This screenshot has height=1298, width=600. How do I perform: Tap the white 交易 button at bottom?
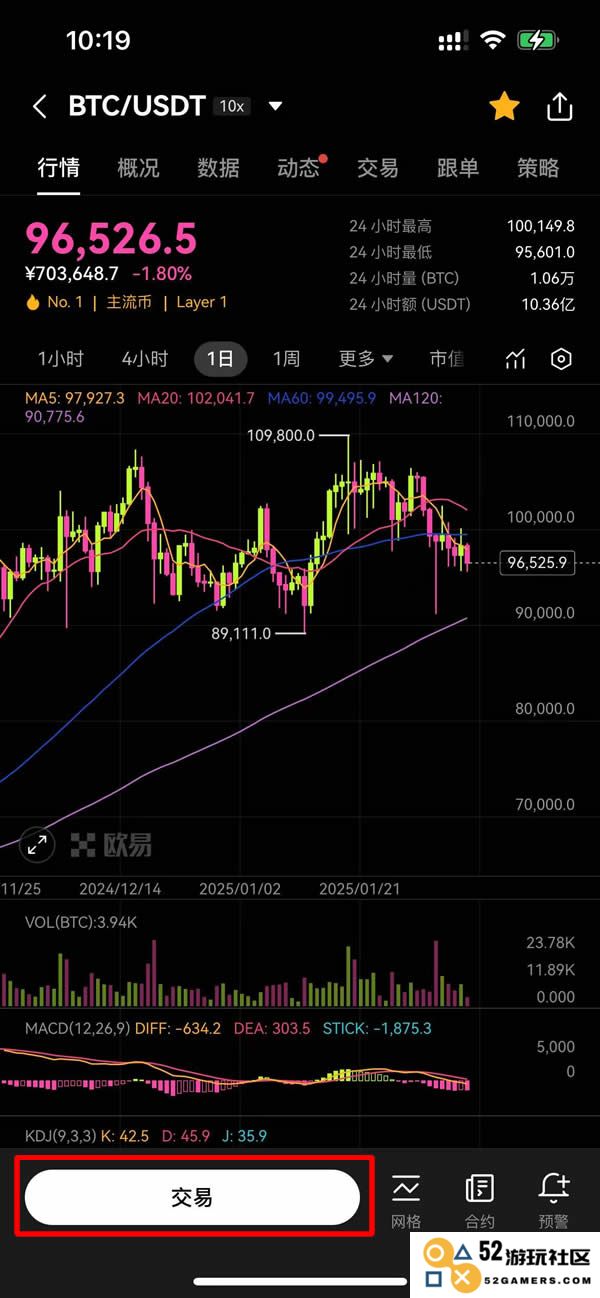point(192,1197)
